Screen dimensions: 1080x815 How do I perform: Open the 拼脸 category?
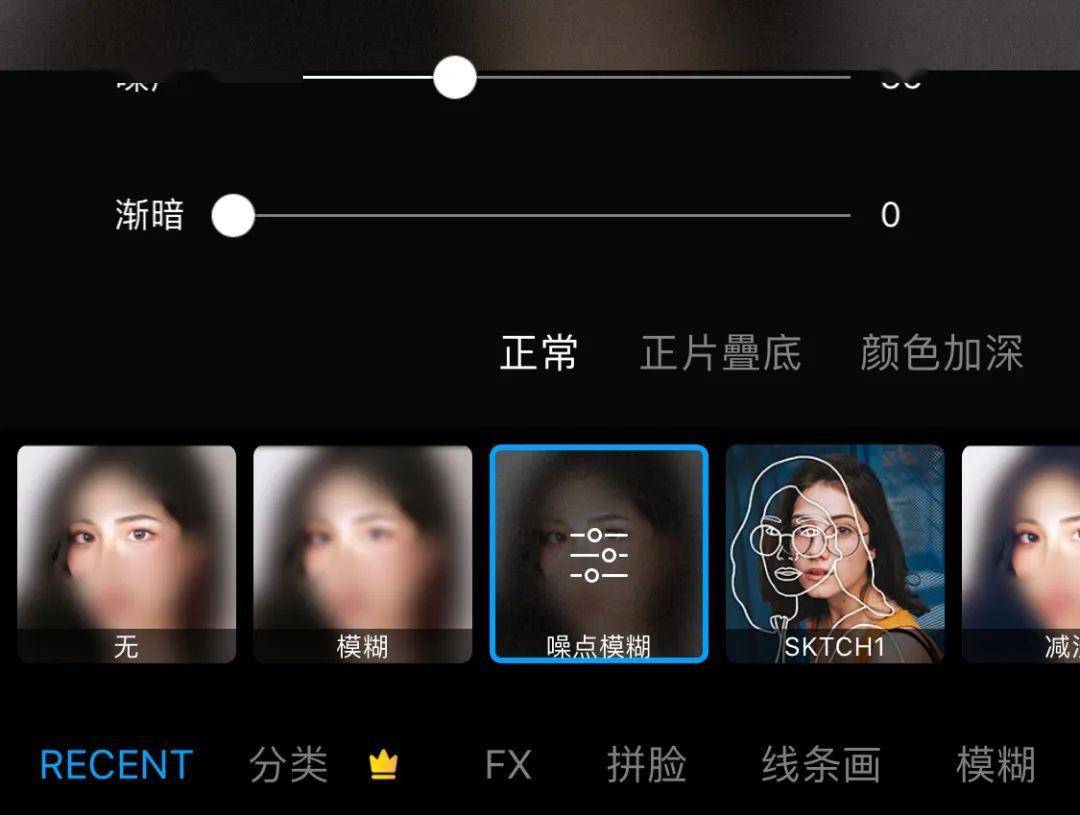[646, 766]
